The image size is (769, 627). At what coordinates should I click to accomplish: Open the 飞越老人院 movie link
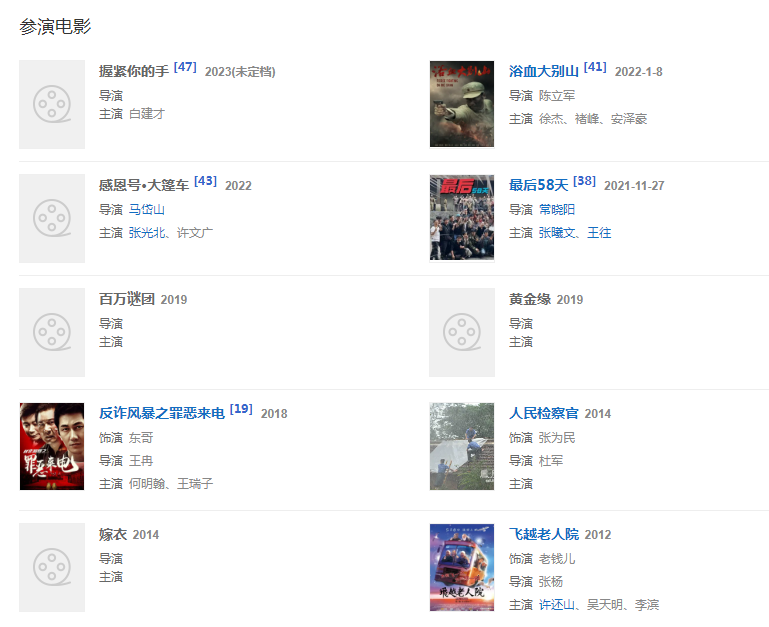point(544,535)
